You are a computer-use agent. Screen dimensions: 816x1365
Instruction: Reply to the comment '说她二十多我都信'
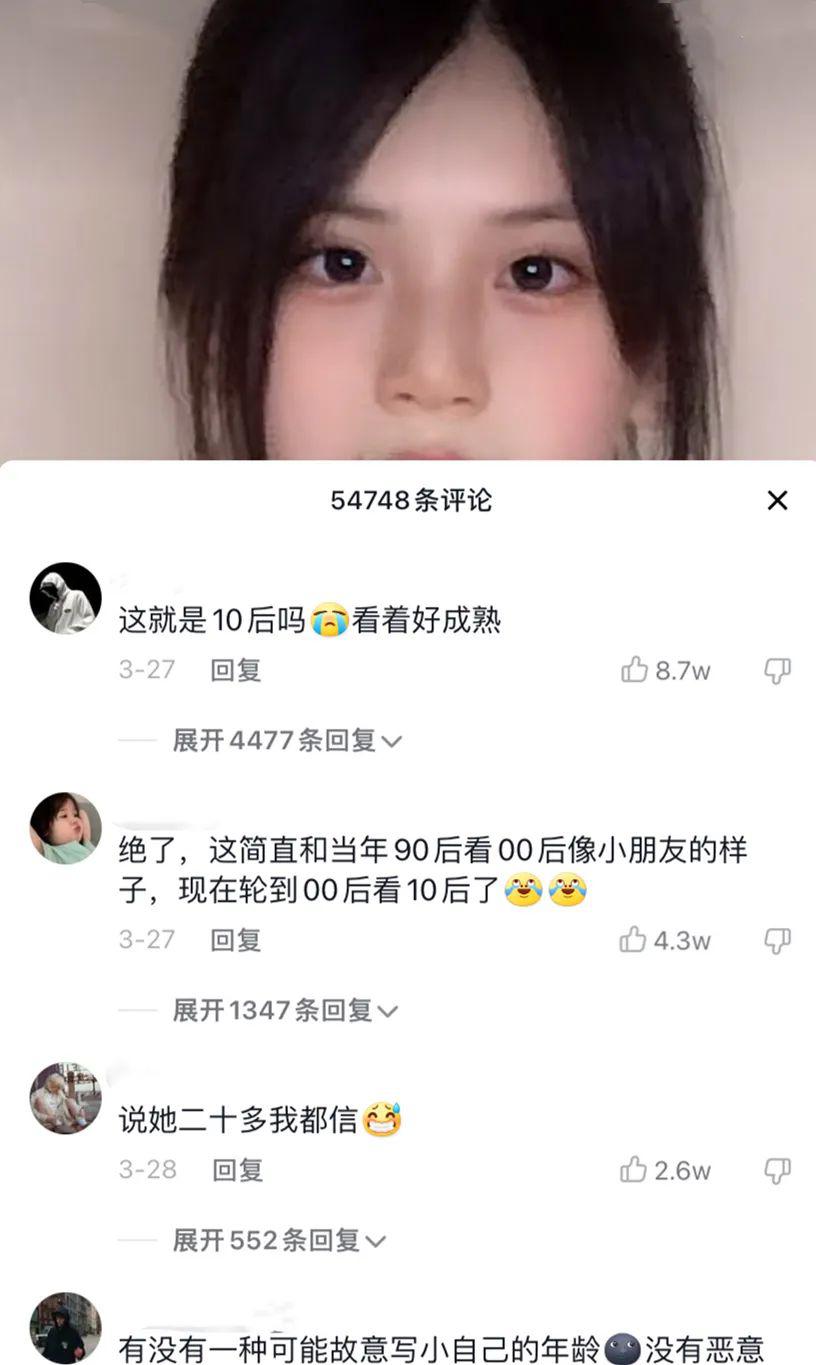click(x=236, y=1170)
